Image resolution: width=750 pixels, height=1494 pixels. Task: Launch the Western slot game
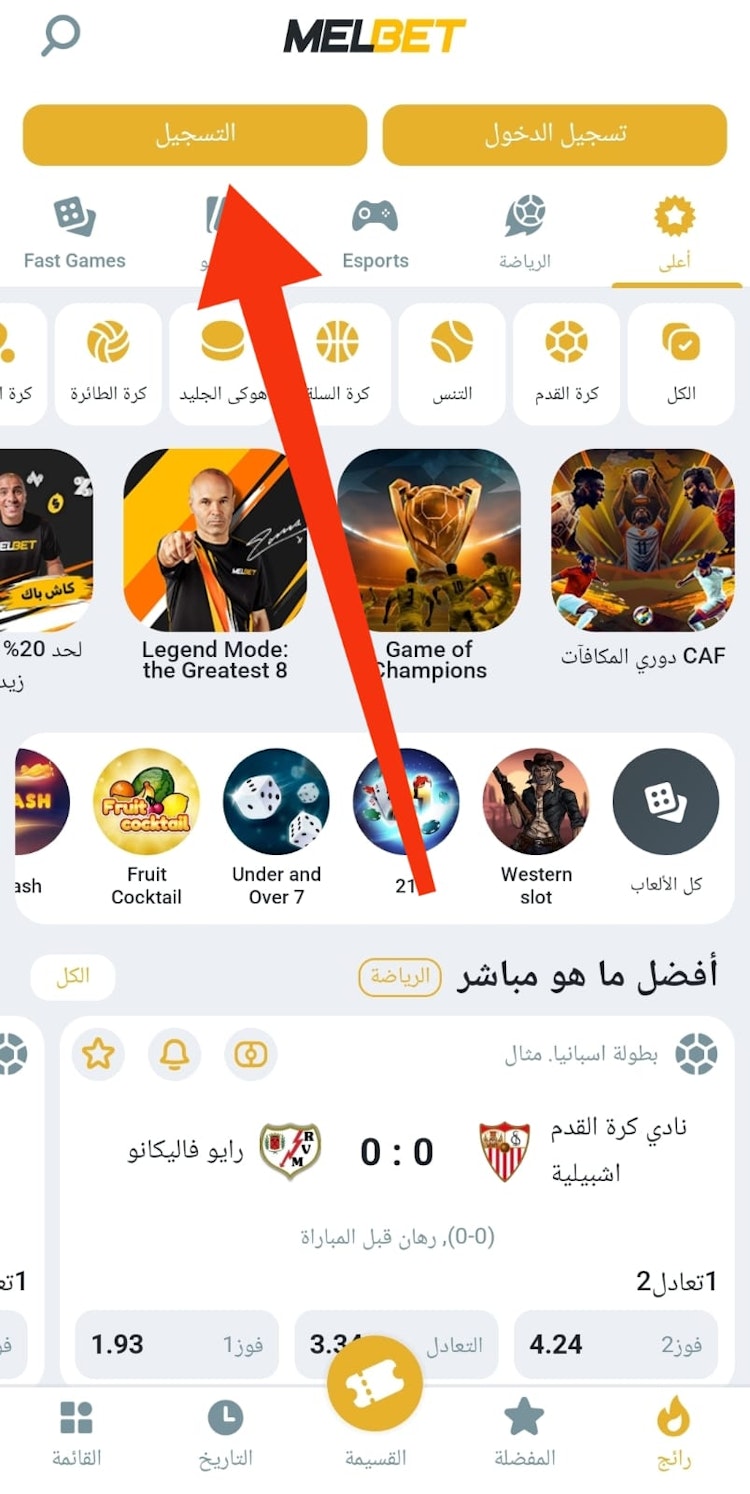click(x=536, y=826)
